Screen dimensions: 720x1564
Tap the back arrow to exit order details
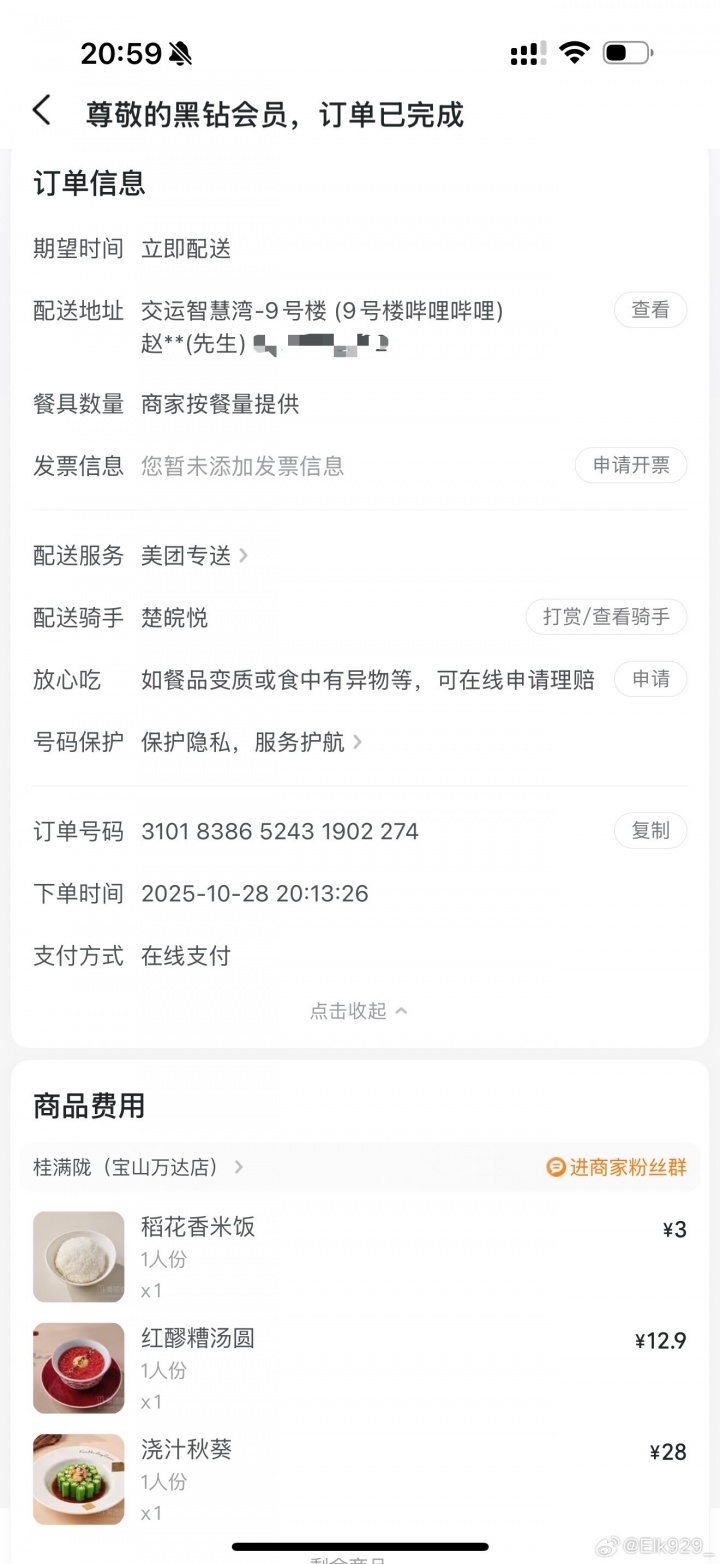[40, 112]
